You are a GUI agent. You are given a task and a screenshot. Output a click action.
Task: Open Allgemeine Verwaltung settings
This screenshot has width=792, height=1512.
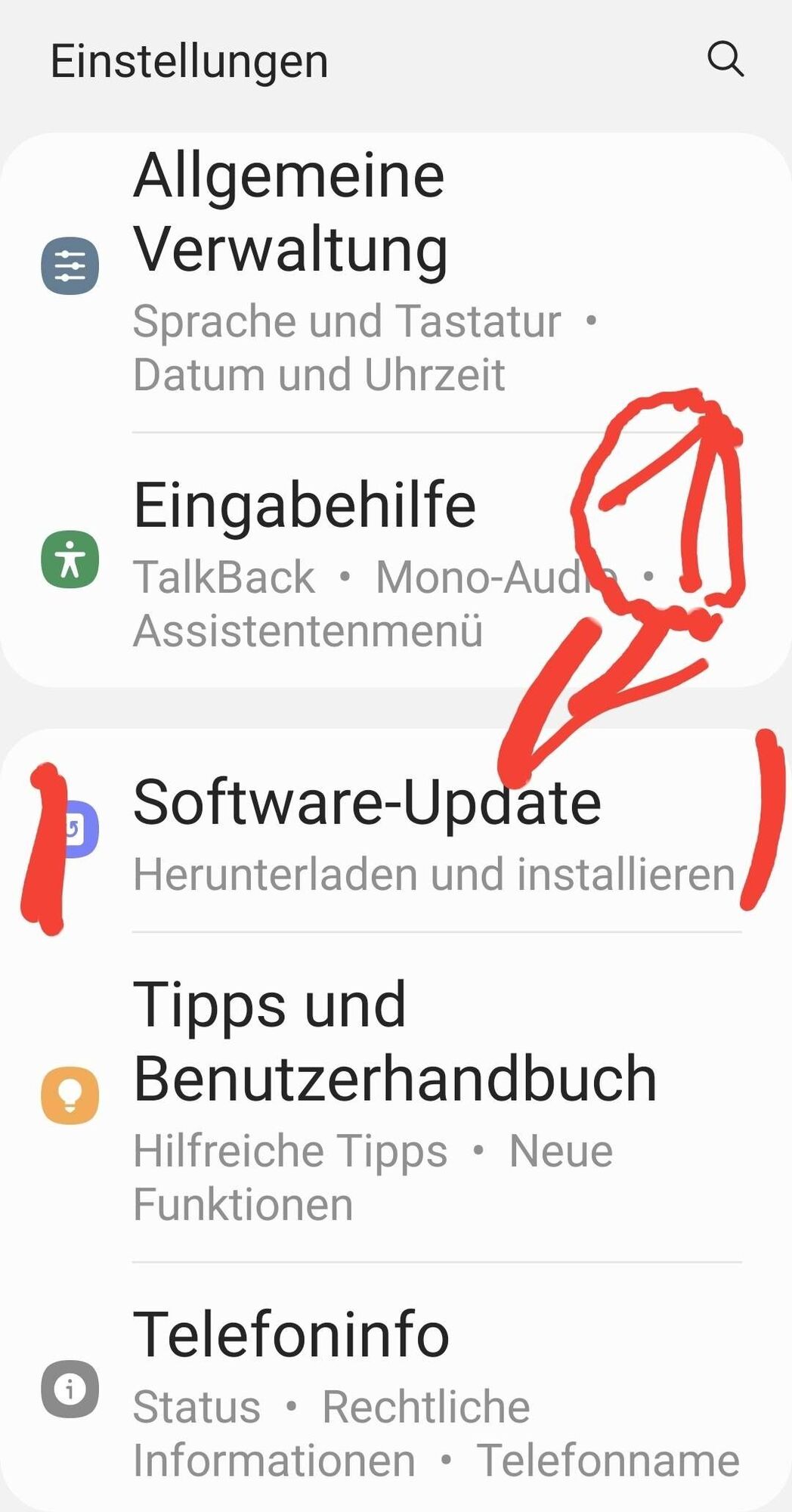click(x=363, y=272)
